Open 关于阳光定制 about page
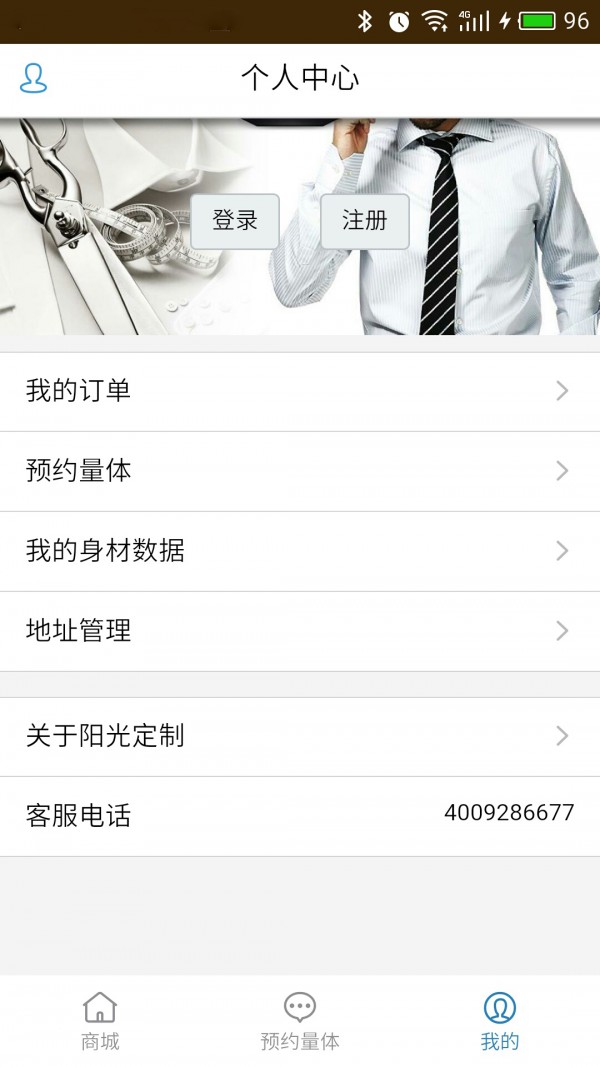The image size is (600, 1067). 300,736
